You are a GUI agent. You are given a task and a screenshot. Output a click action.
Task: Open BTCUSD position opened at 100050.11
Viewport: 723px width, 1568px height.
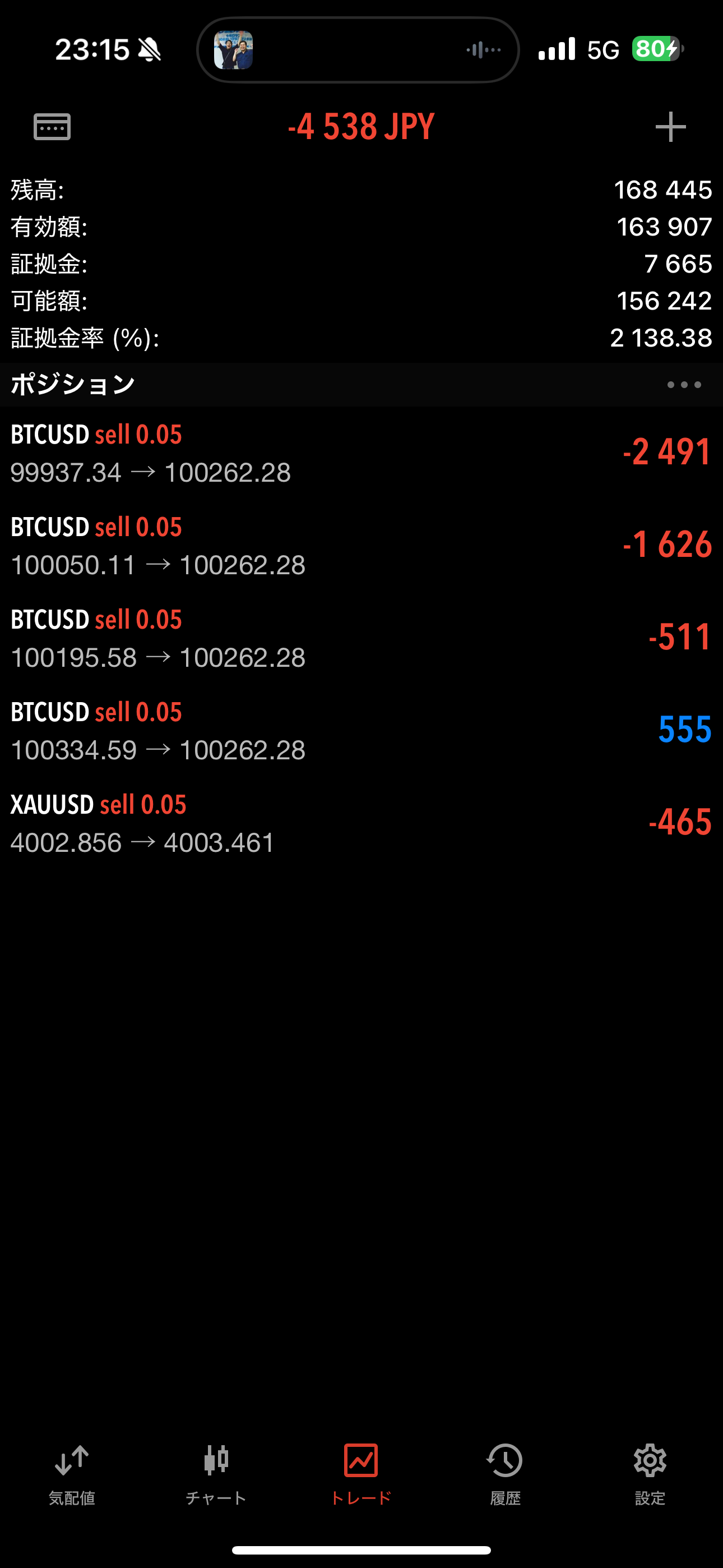[361, 546]
